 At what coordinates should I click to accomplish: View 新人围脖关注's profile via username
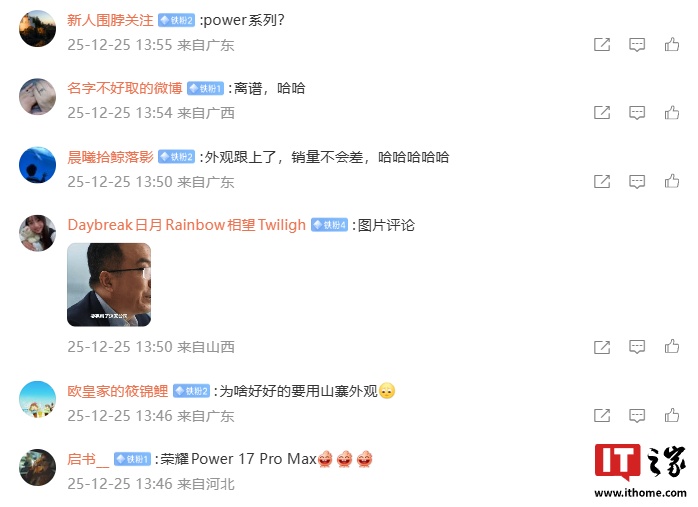click(x=110, y=20)
